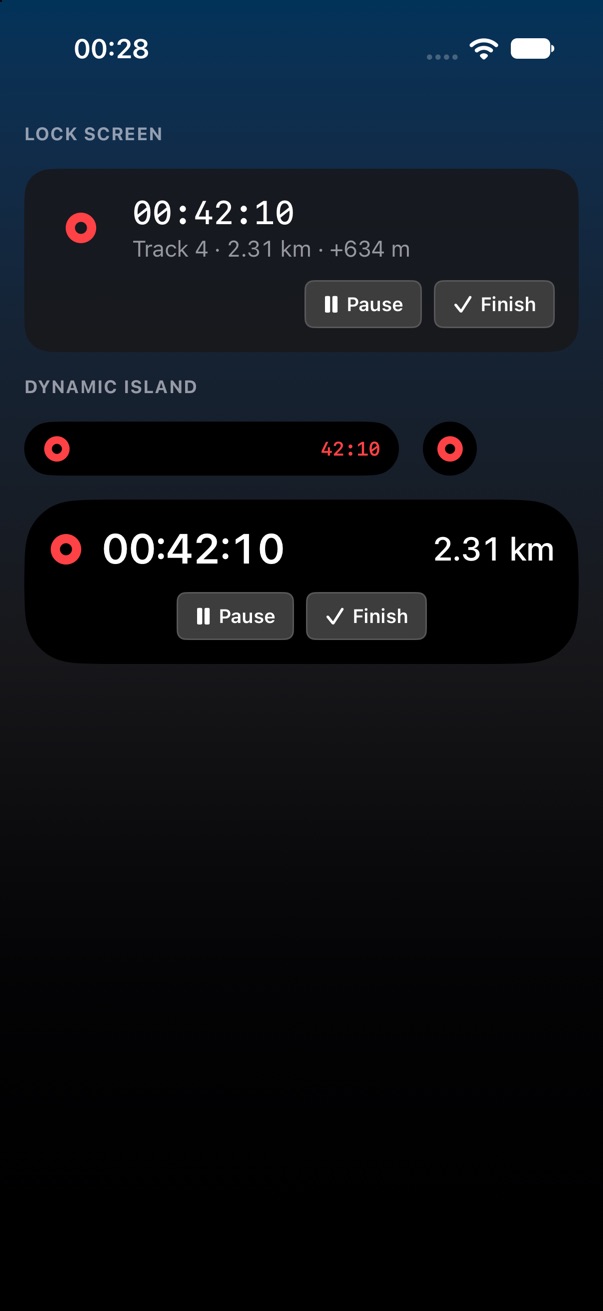Viewport: 603px width, 1311px height.
Task: Finish the track in the expanded Dynamic Island
Action: pyautogui.click(x=366, y=616)
